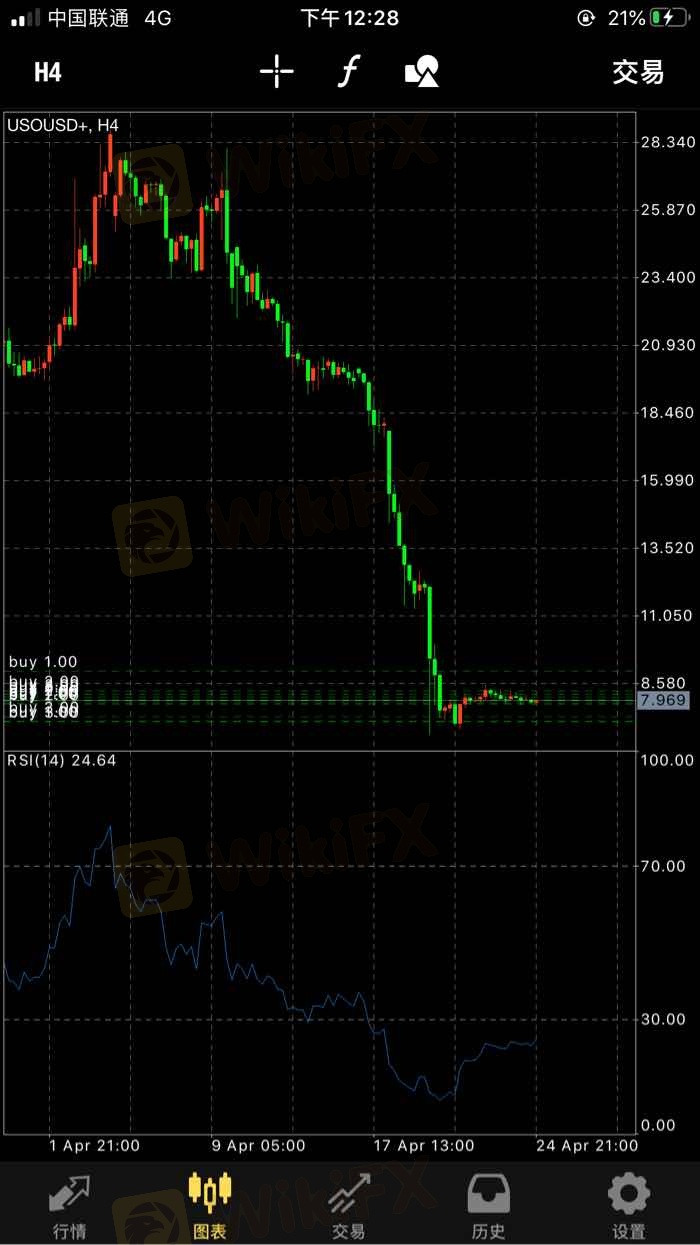This screenshot has height=1245, width=700.
Task: Change the H4 timeframe selector
Action: [48, 72]
